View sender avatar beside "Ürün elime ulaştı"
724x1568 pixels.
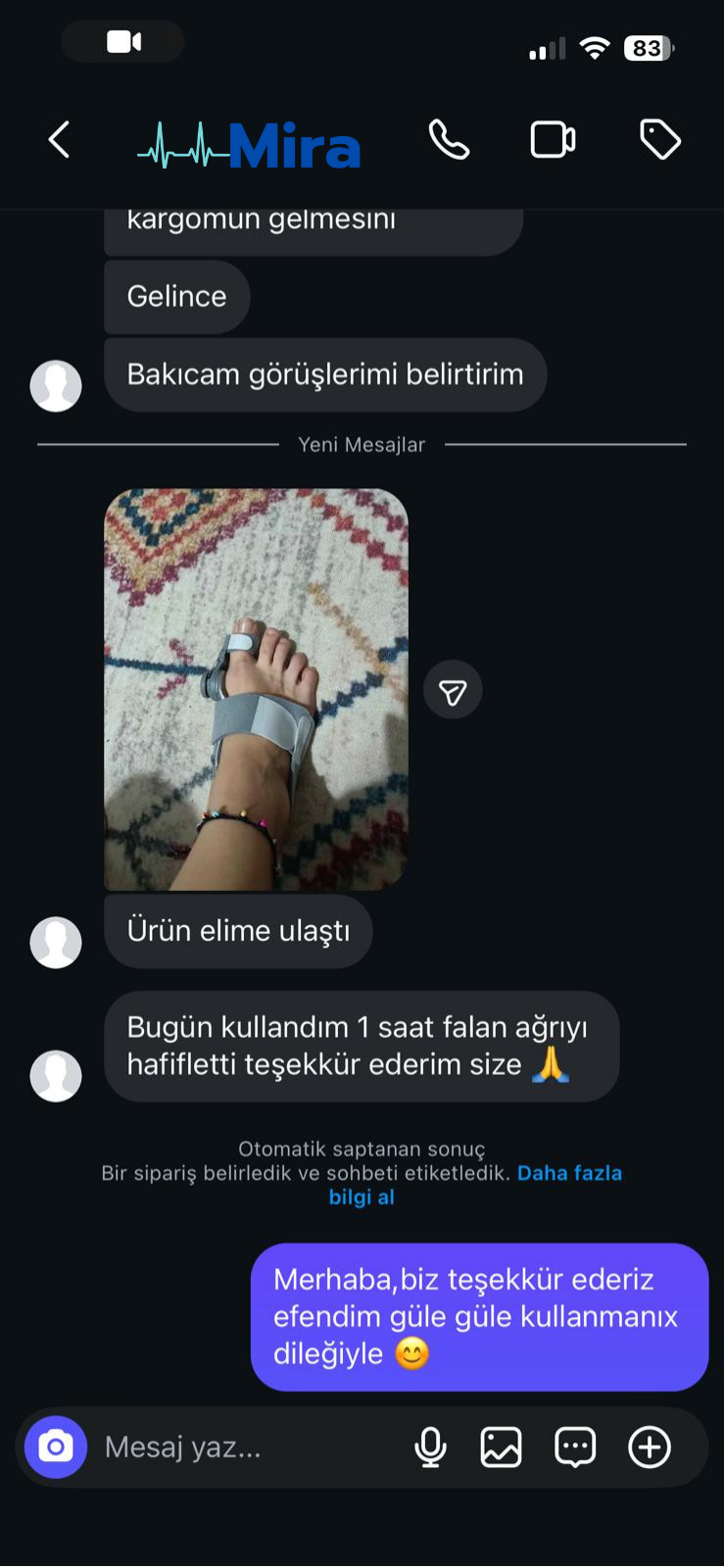pyautogui.click(x=56, y=943)
